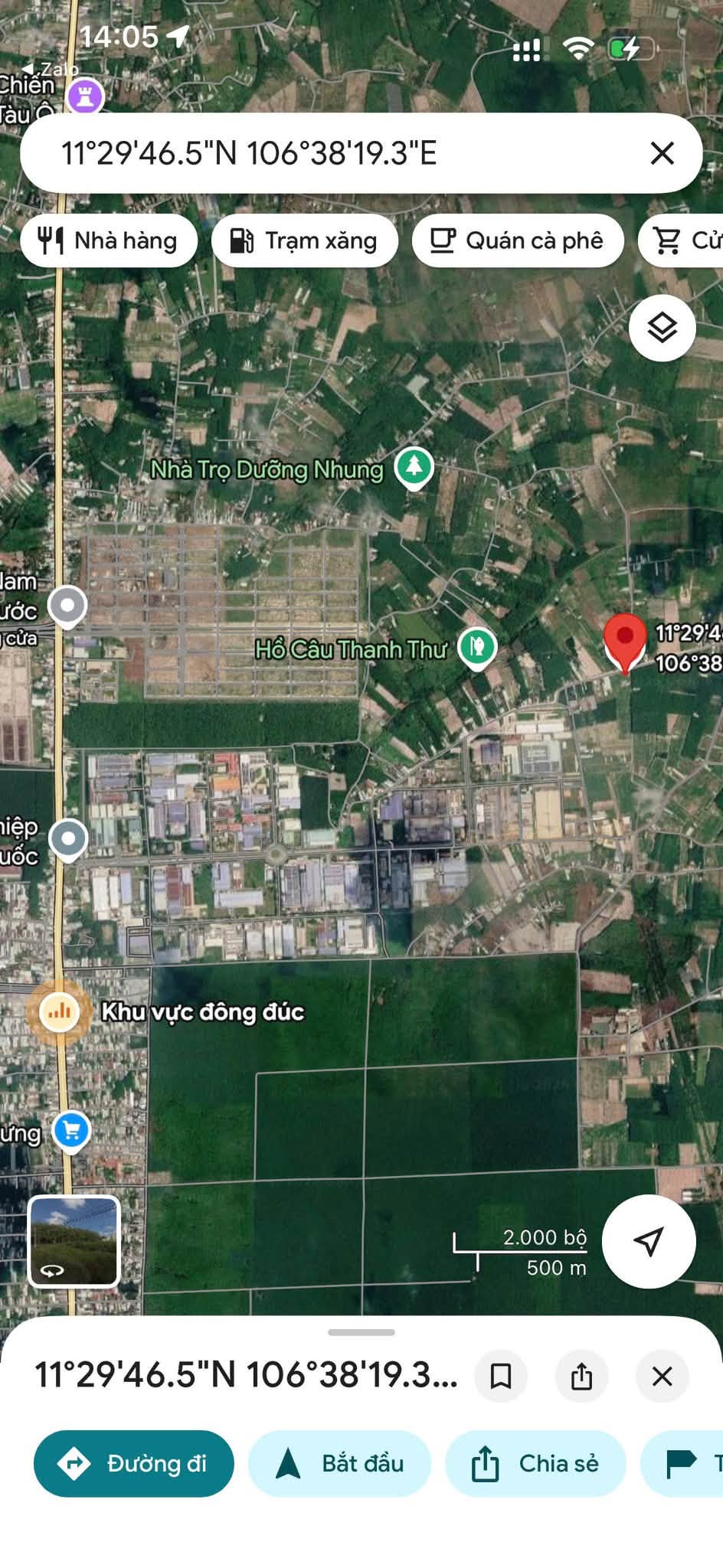Tap the Chia sẻ button
Screen dimensions: 723x1568
[x=535, y=1463]
